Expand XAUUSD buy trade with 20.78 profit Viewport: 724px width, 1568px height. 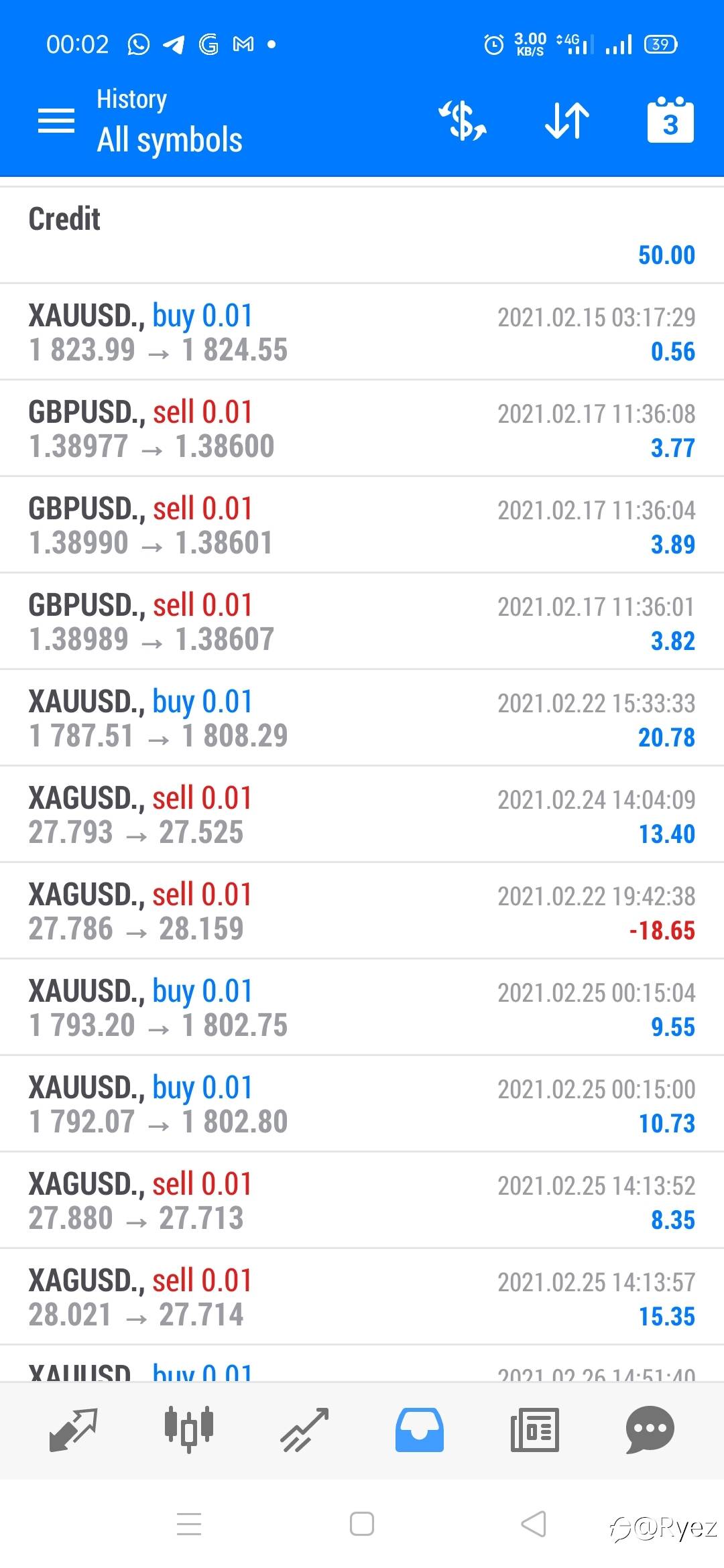click(362, 718)
